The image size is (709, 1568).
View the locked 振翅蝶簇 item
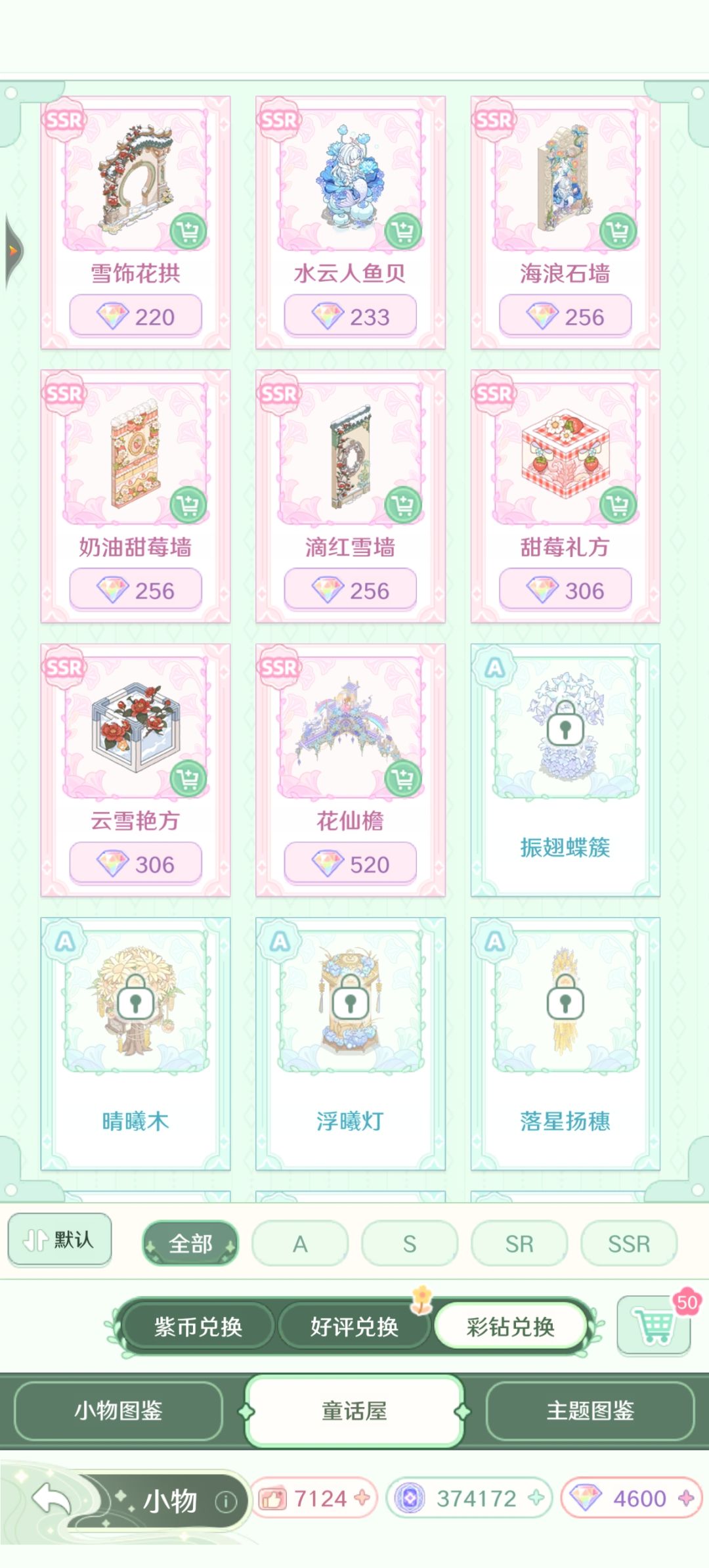[x=565, y=770]
